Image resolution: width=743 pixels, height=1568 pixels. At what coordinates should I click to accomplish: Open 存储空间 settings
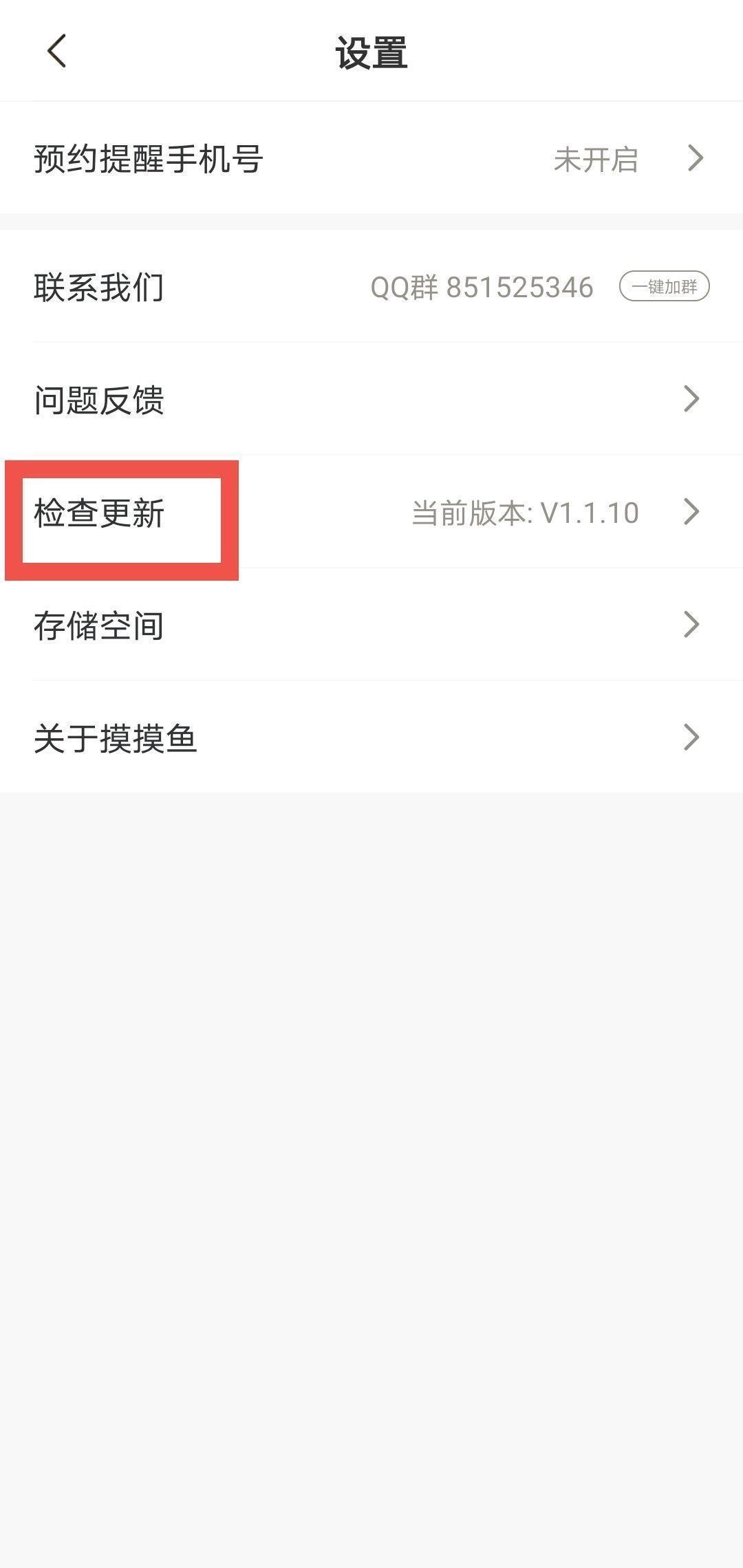pyautogui.click(x=371, y=625)
